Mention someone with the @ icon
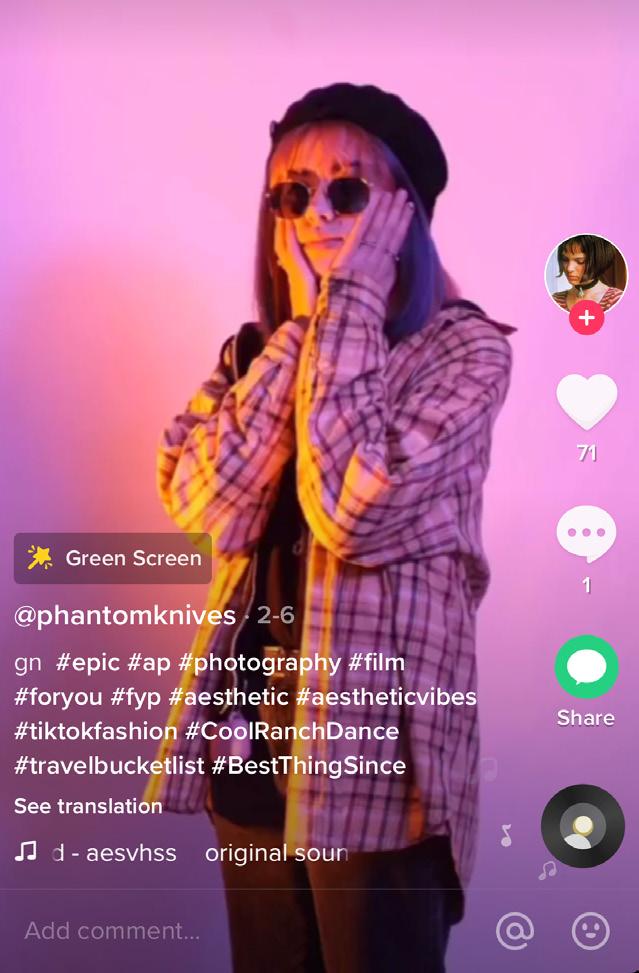639x973 pixels. point(515,931)
